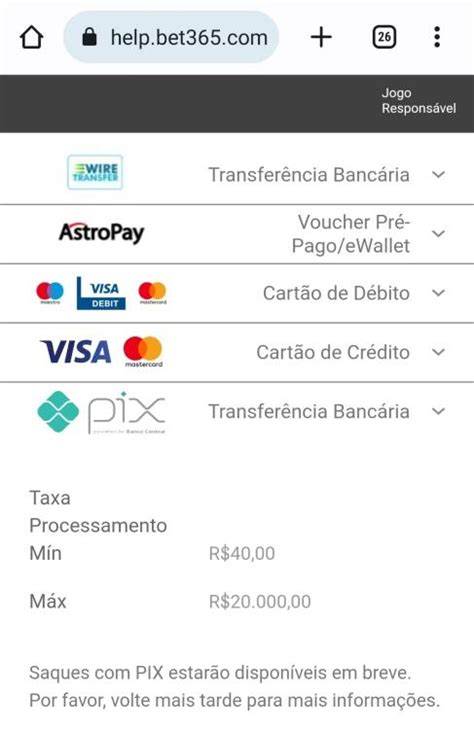
Task: Expand the Wire Transfer Transferência Bancária row
Action: click(x=237, y=175)
